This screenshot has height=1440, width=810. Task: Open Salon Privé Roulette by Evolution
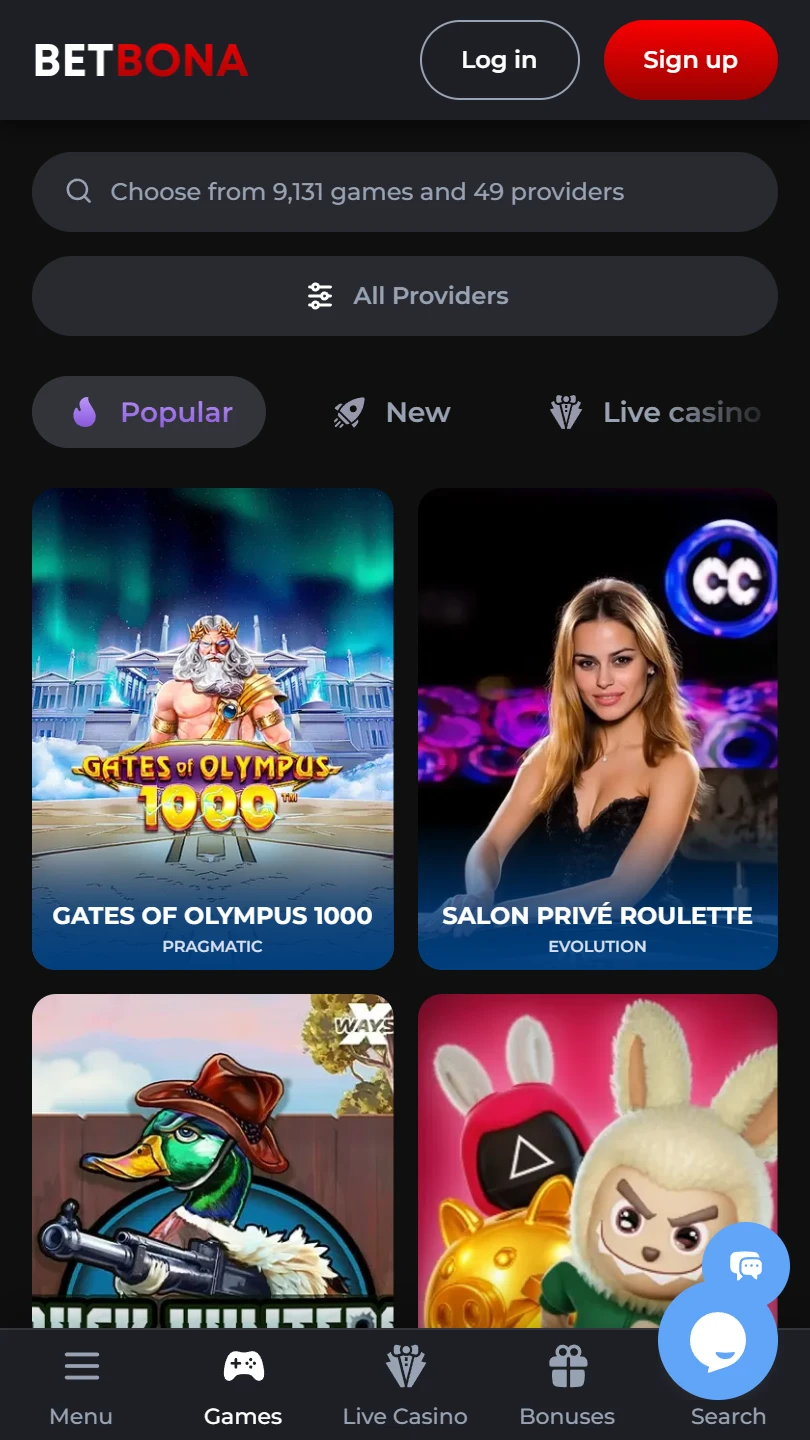coord(597,728)
